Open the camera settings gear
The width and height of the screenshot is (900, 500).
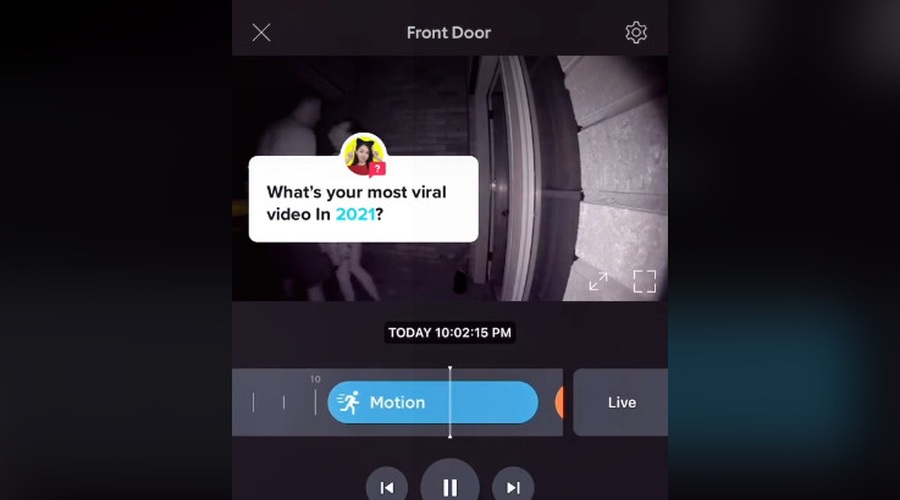pyautogui.click(x=636, y=33)
